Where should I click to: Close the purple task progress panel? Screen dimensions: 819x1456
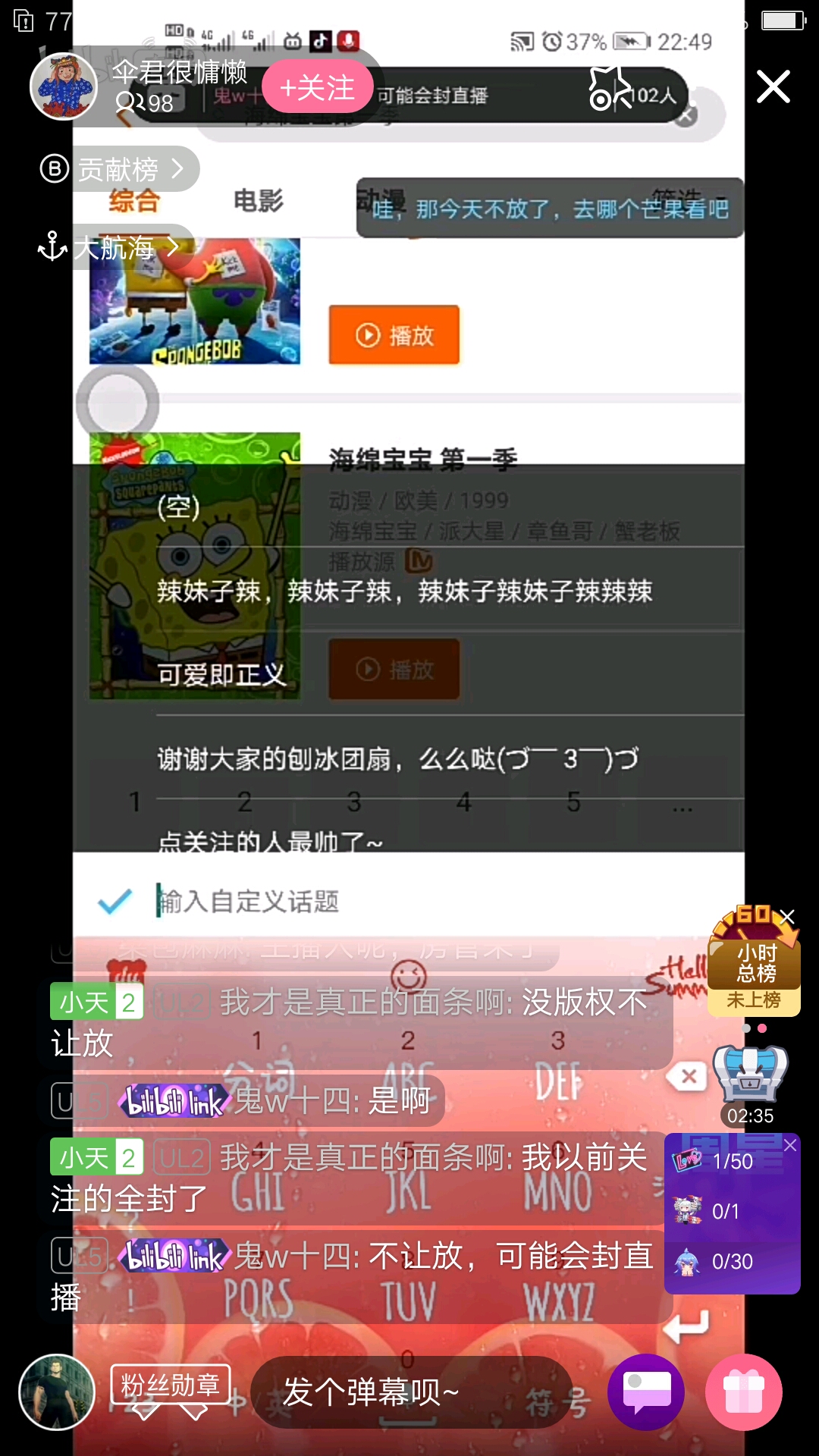[x=790, y=1145]
